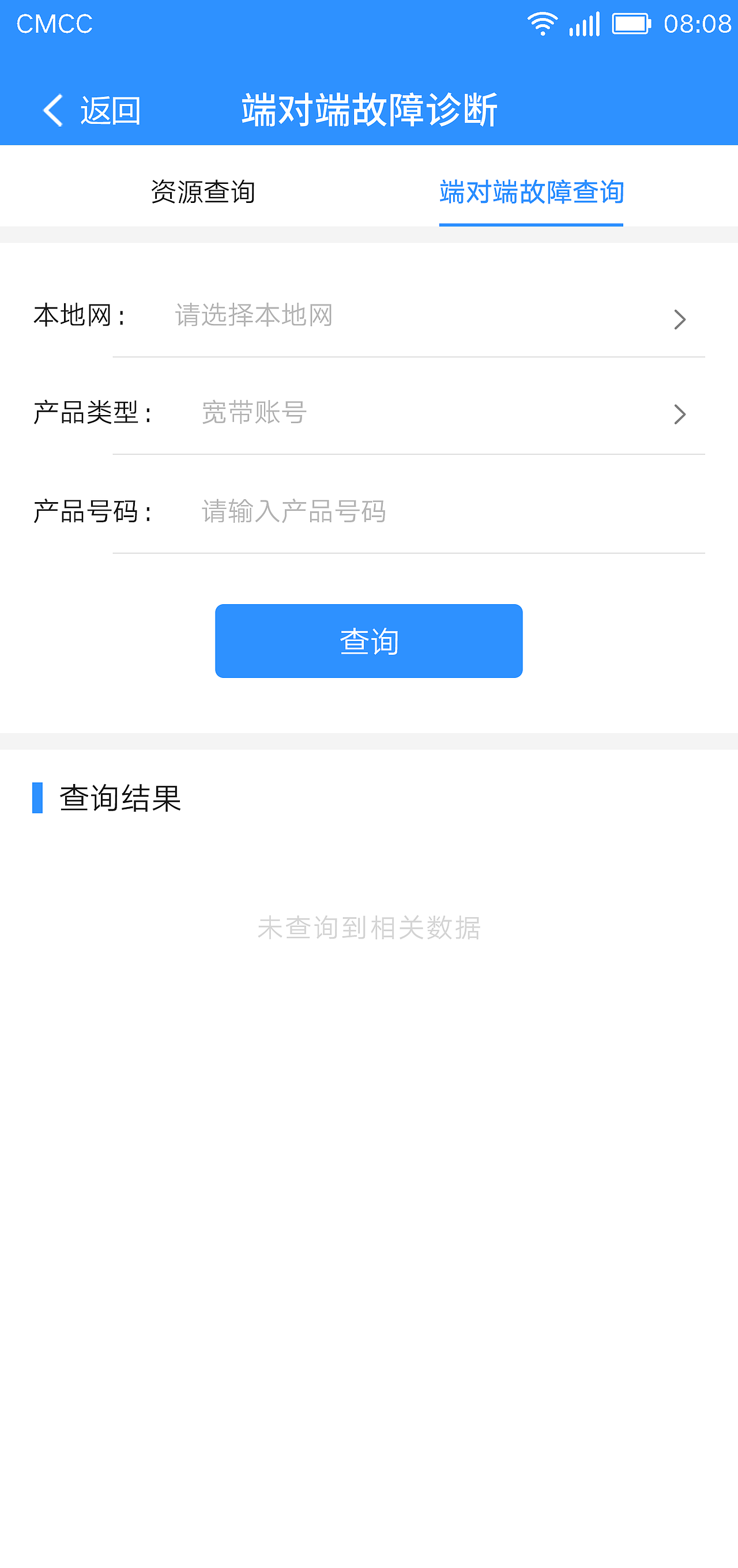This screenshot has width=738, height=1568.
Task: Tap the 端对端故障诊断 title
Action: [x=368, y=110]
